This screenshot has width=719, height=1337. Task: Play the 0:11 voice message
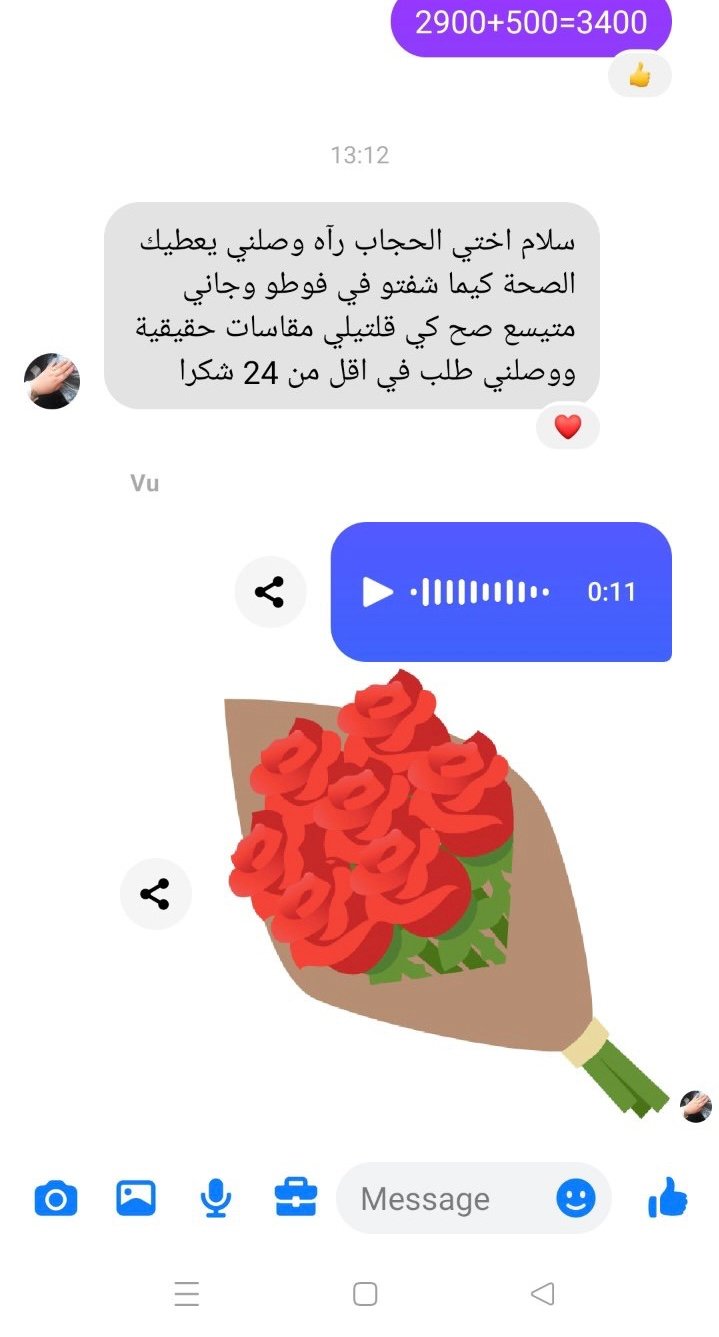pos(377,592)
